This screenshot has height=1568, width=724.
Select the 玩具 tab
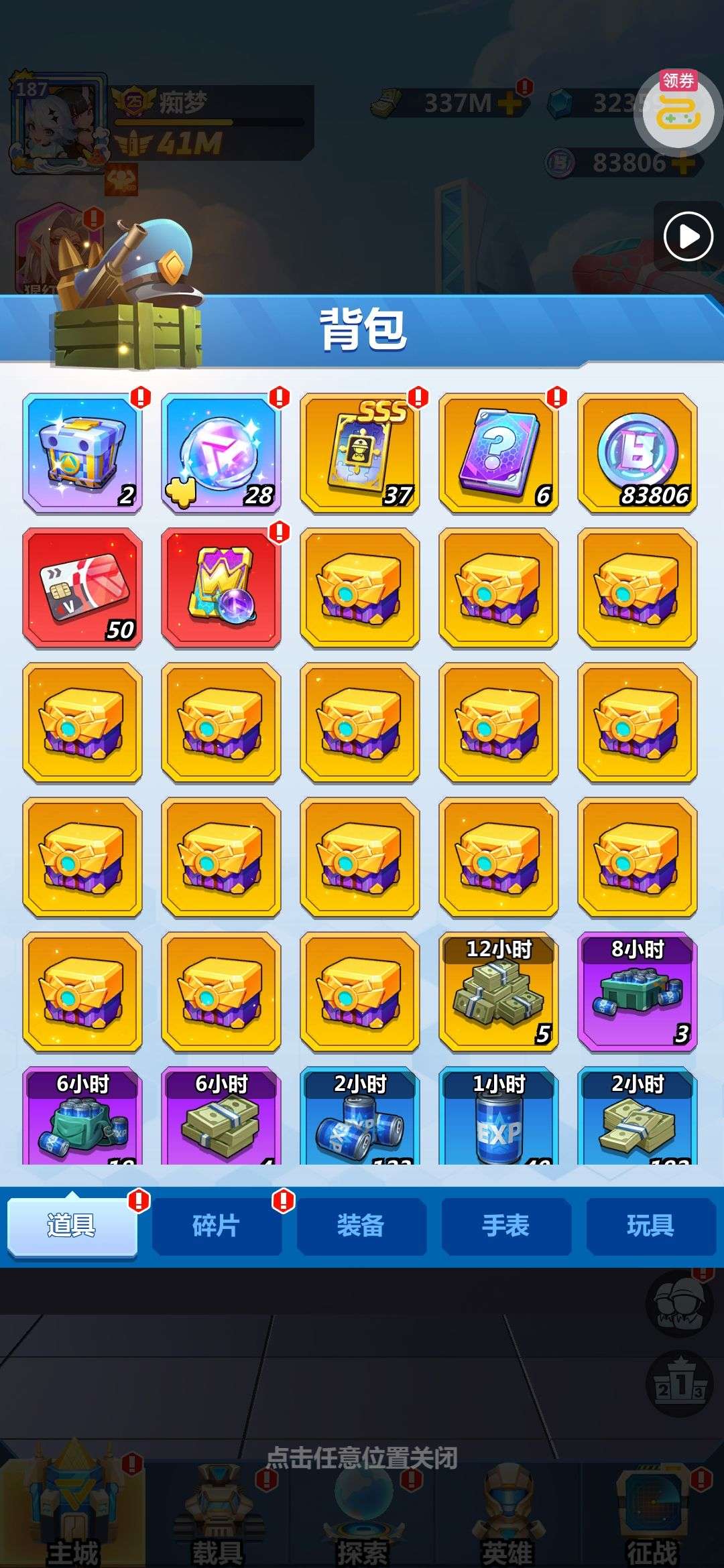(651, 1226)
